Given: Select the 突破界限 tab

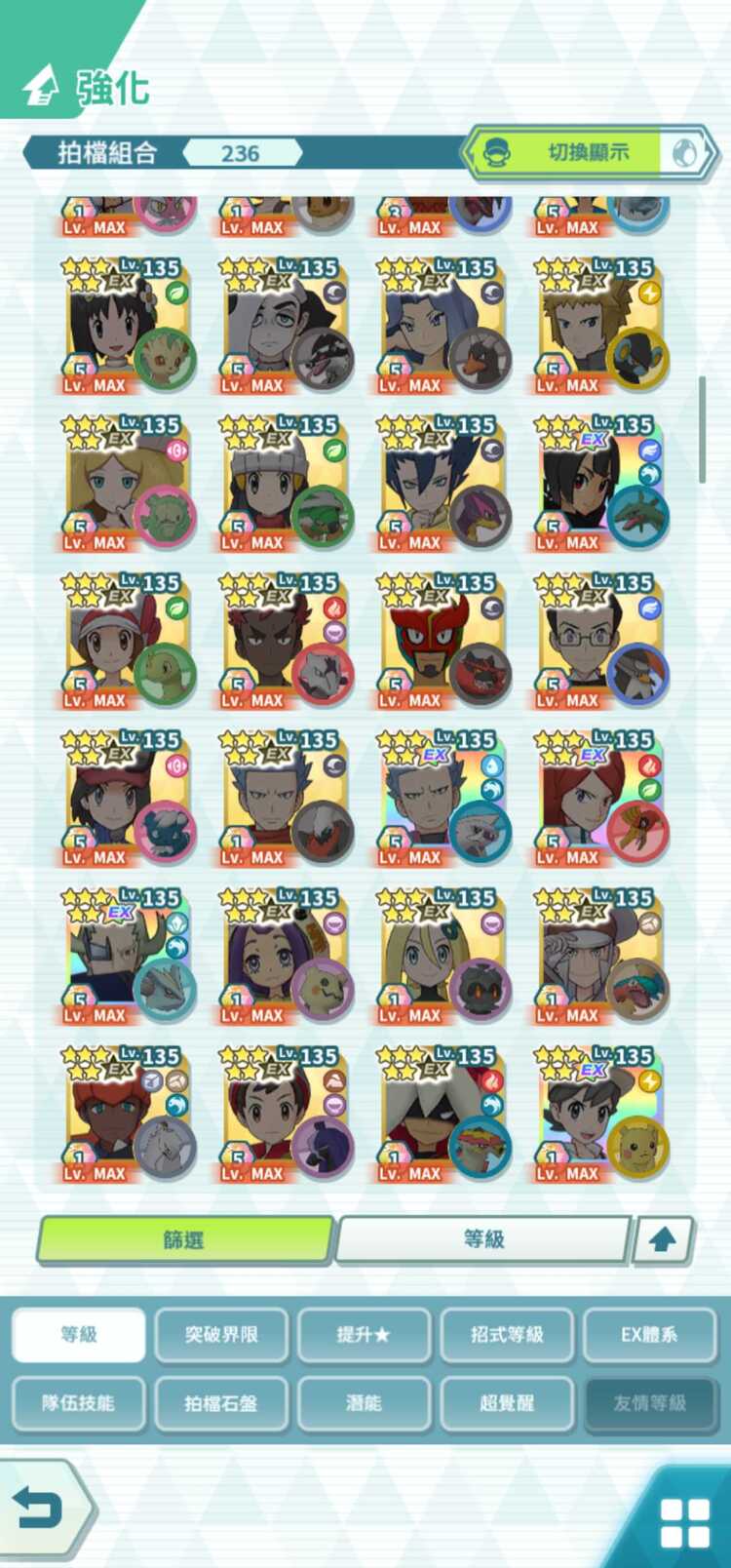Looking at the screenshot, I should click(221, 1334).
